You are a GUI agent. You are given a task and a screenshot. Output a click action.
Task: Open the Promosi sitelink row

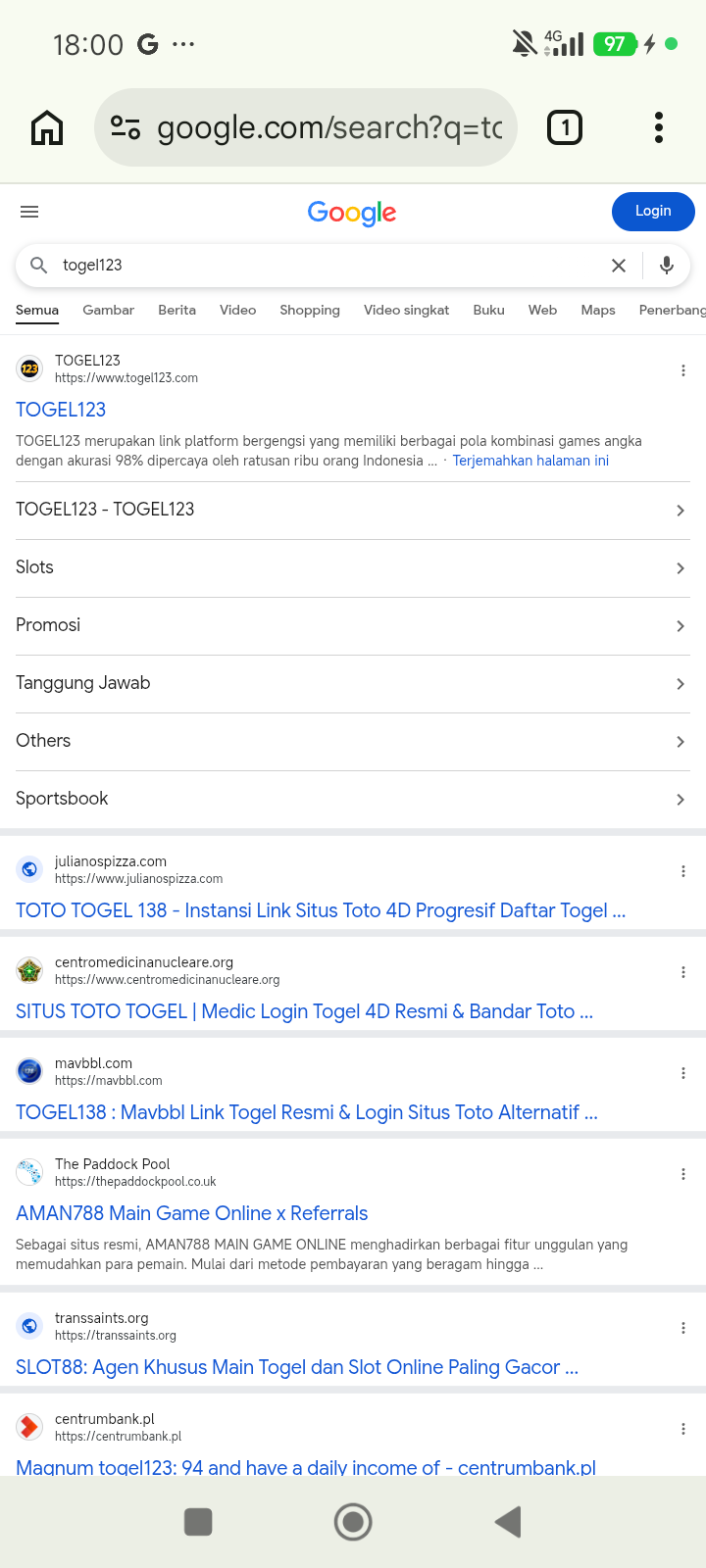[353, 626]
